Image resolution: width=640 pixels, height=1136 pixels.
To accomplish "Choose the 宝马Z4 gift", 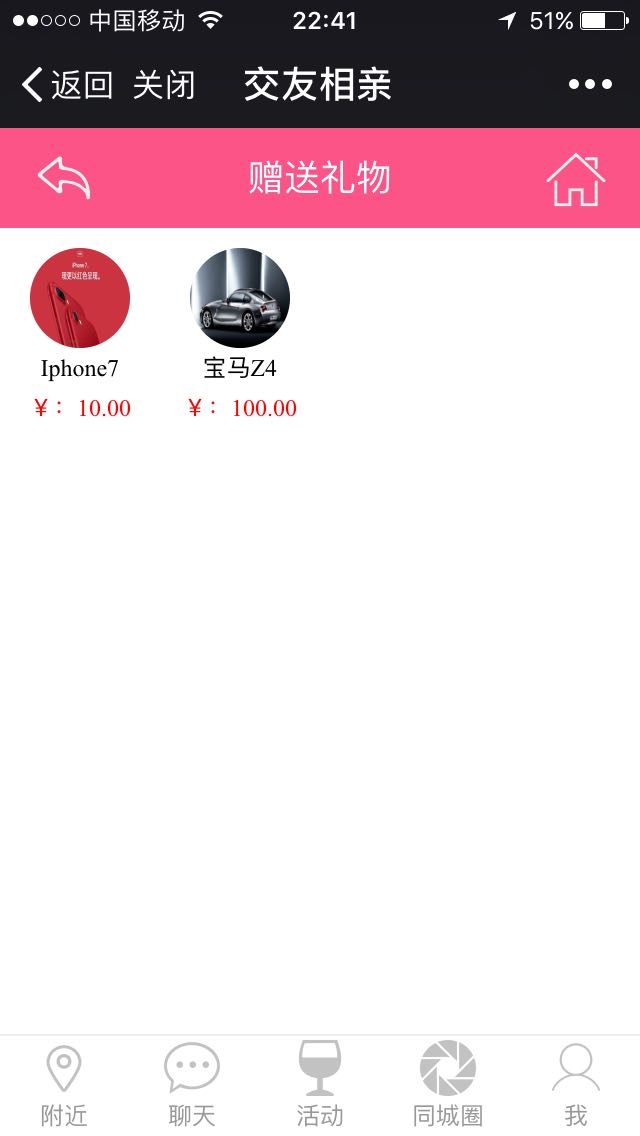I will click(240, 299).
